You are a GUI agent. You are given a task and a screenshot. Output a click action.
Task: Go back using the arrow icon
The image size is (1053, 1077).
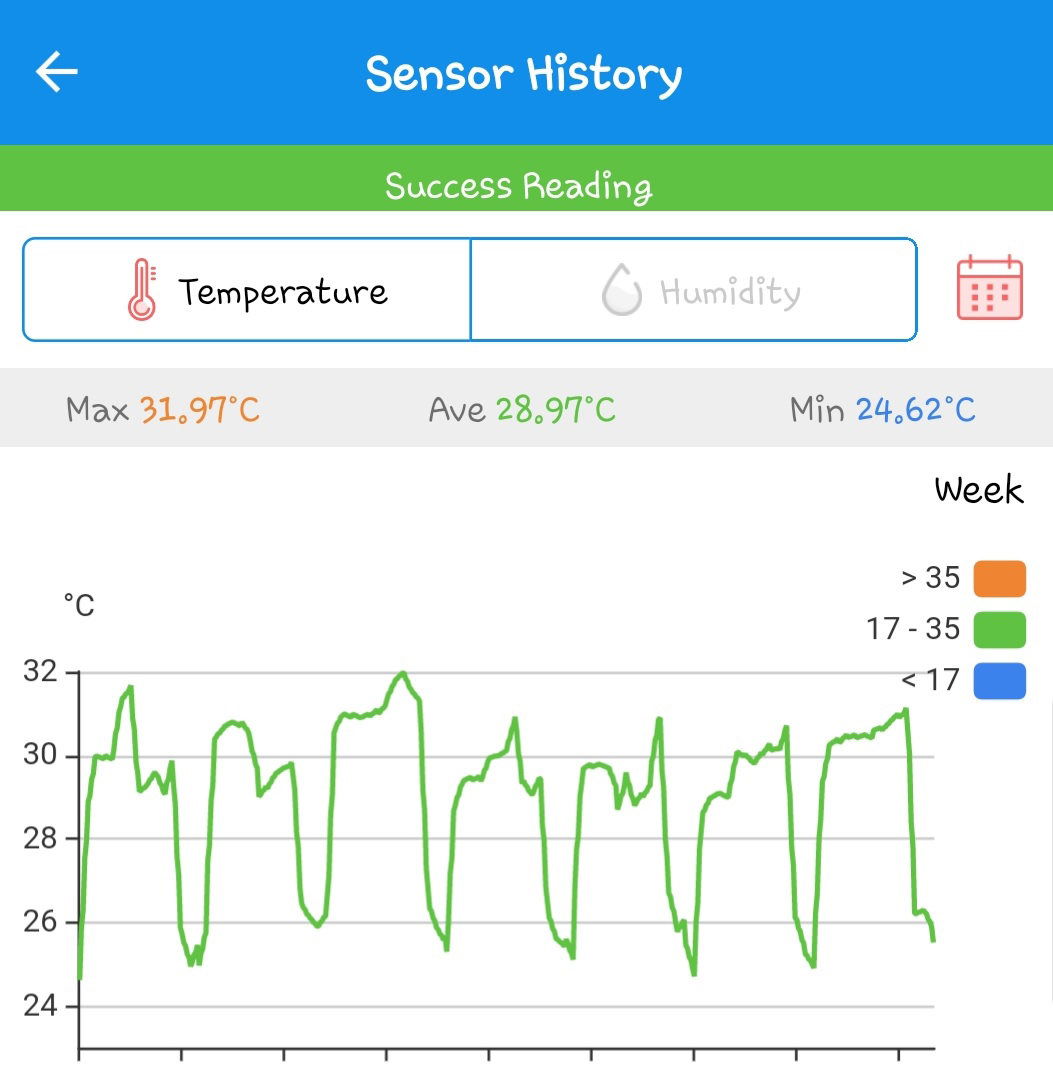56,71
